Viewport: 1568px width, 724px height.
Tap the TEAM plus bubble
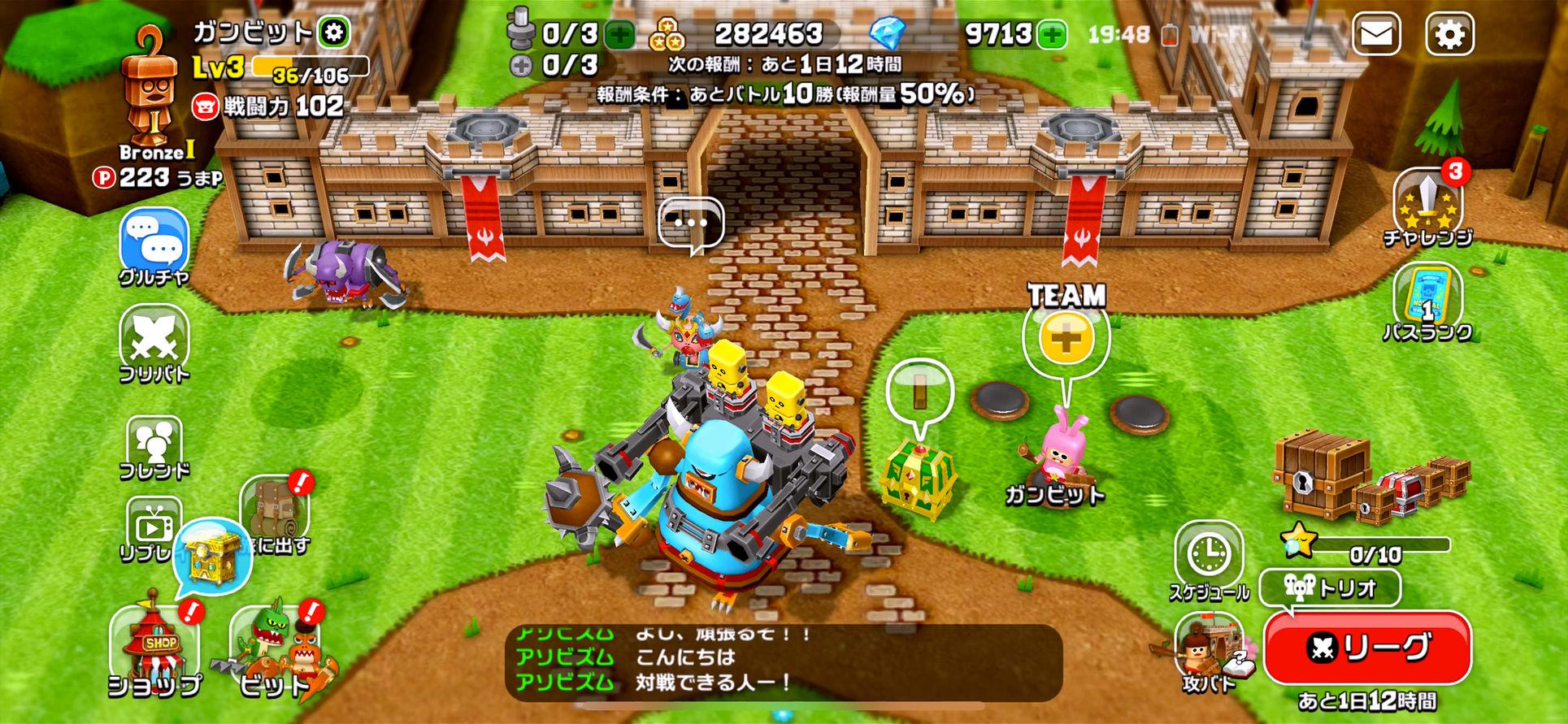(x=1066, y=340)
